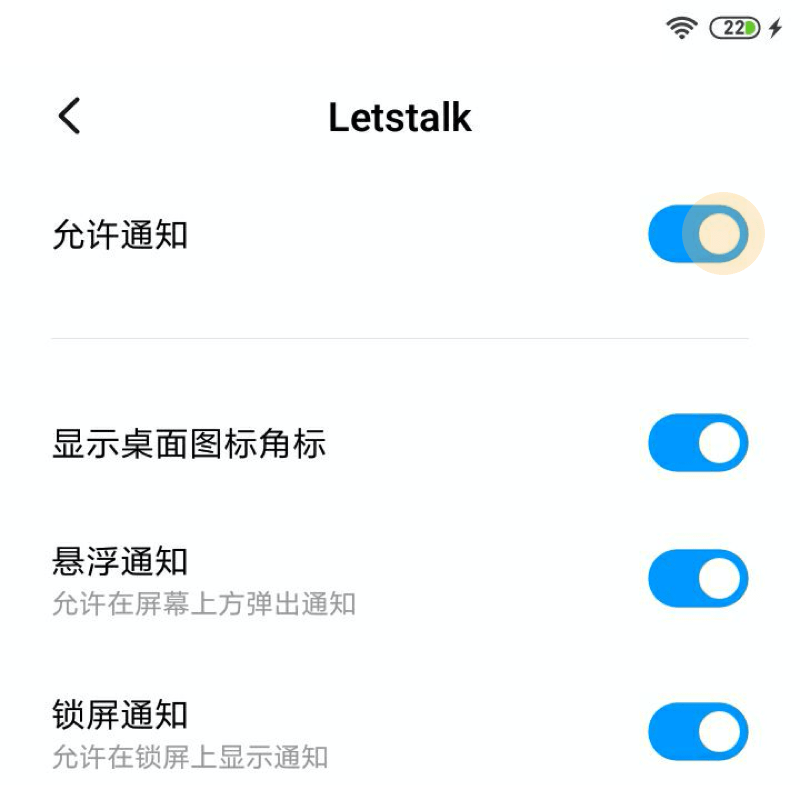Toggle off 锁屏通知 lock screen notifications
The height and width of the screenshot is (785, 800).
click(x=698, y=732)
